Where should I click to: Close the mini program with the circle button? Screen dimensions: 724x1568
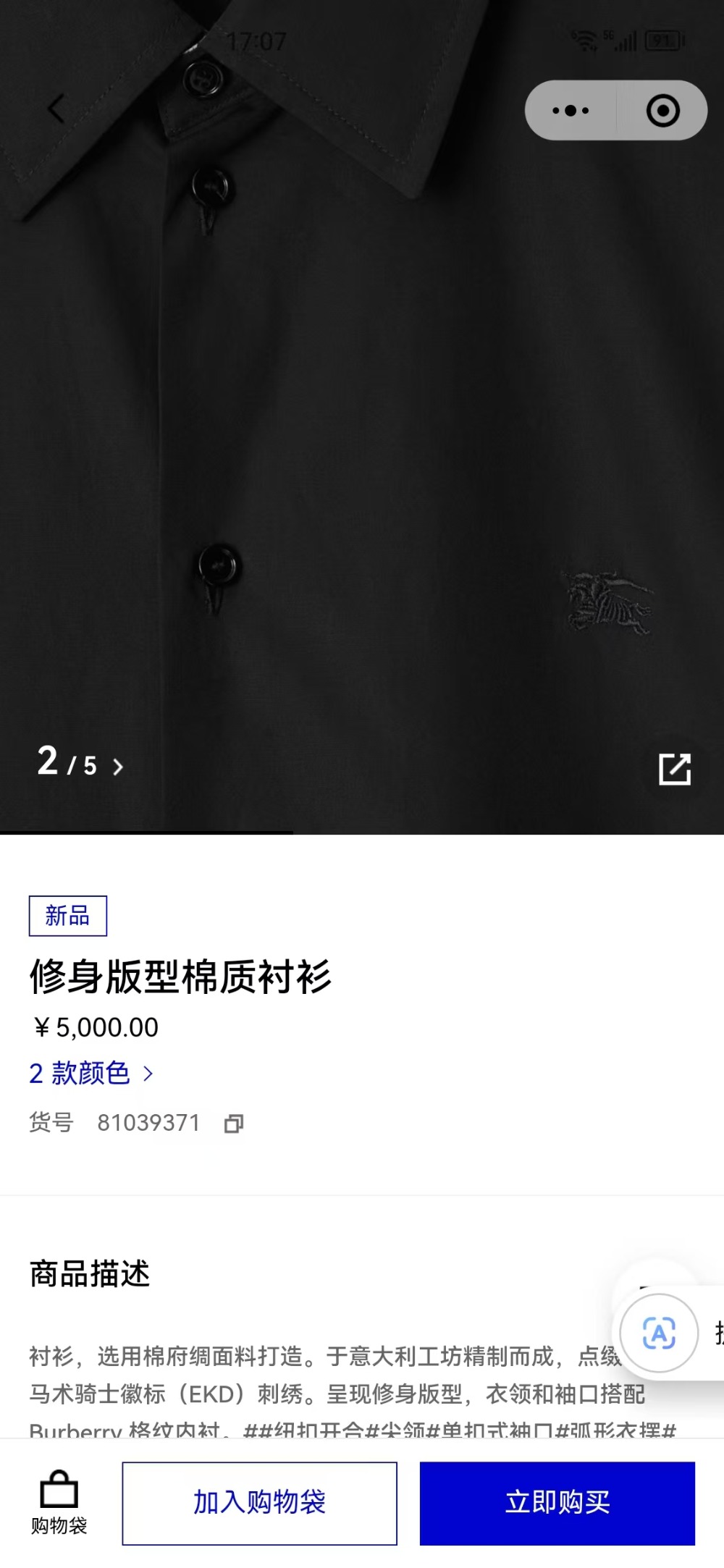tap(662, 111)
